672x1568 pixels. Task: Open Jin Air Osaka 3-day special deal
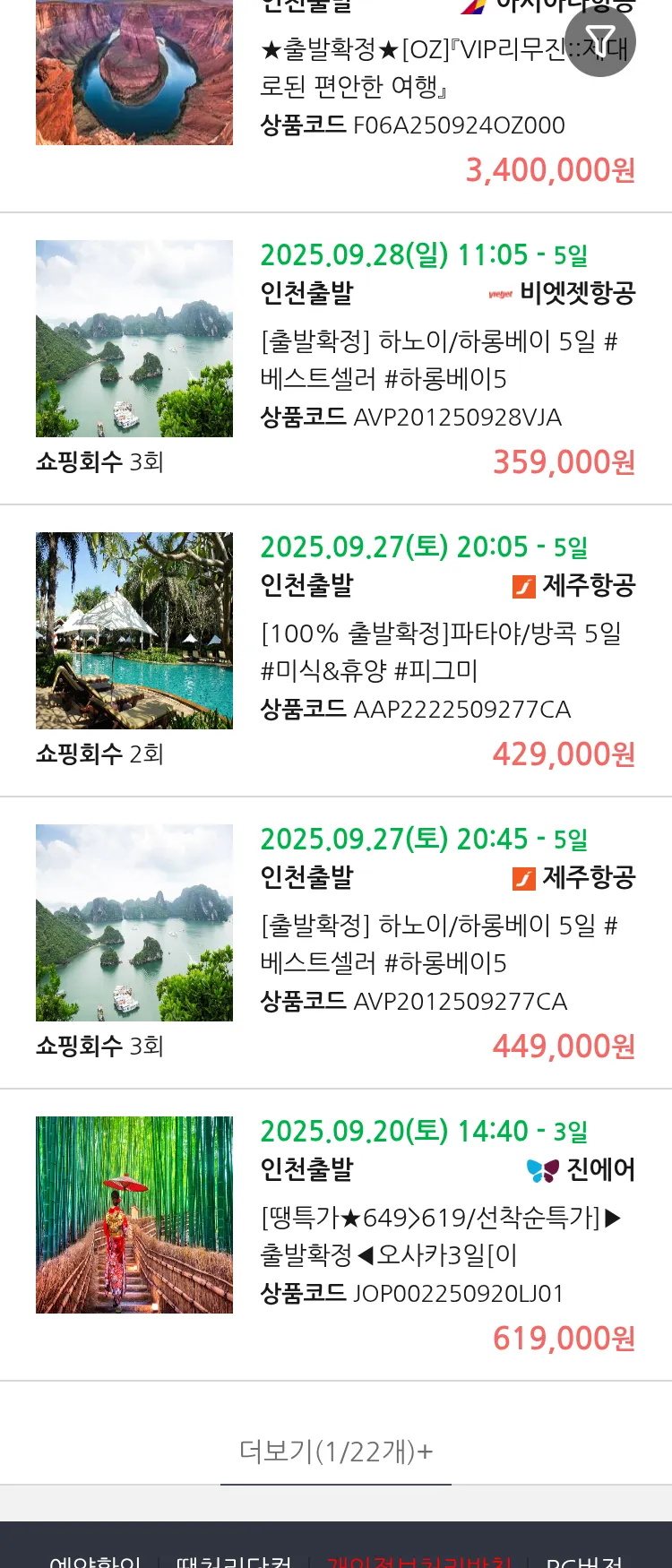coord(440,1236)
